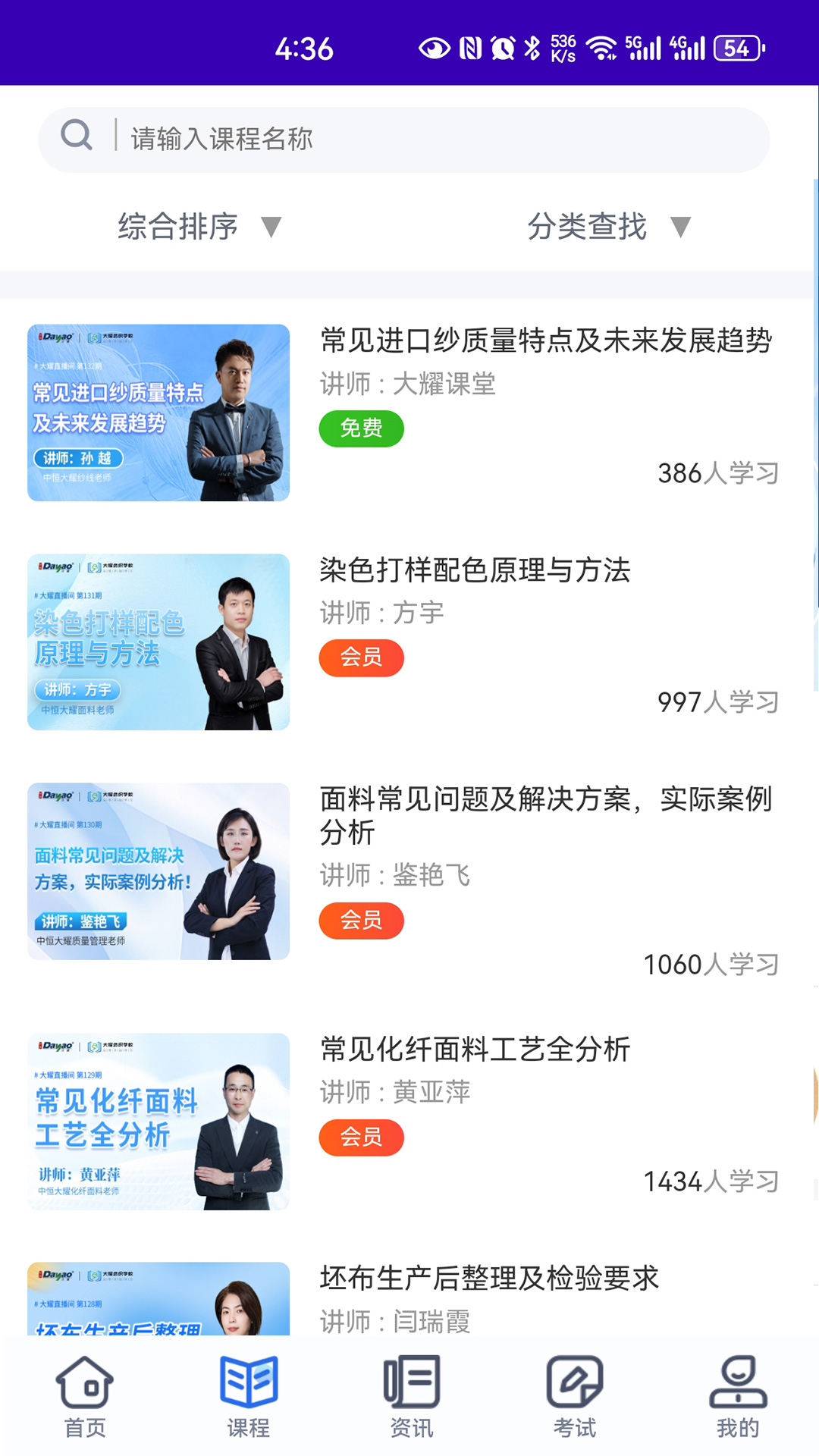This screenshot has height=1456, width=819.
Task: Open course 坯布生产后整理及检验要求
Action: (489, 1279)
